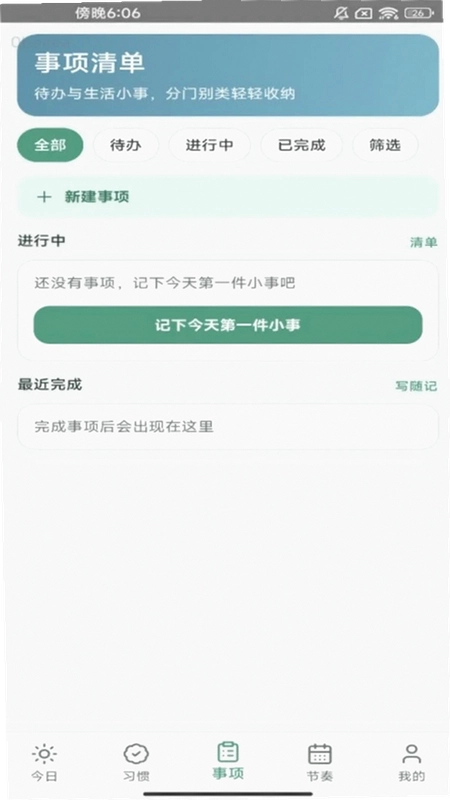
Task: Switch to the 习惯 tab
Action: point(136,763)
